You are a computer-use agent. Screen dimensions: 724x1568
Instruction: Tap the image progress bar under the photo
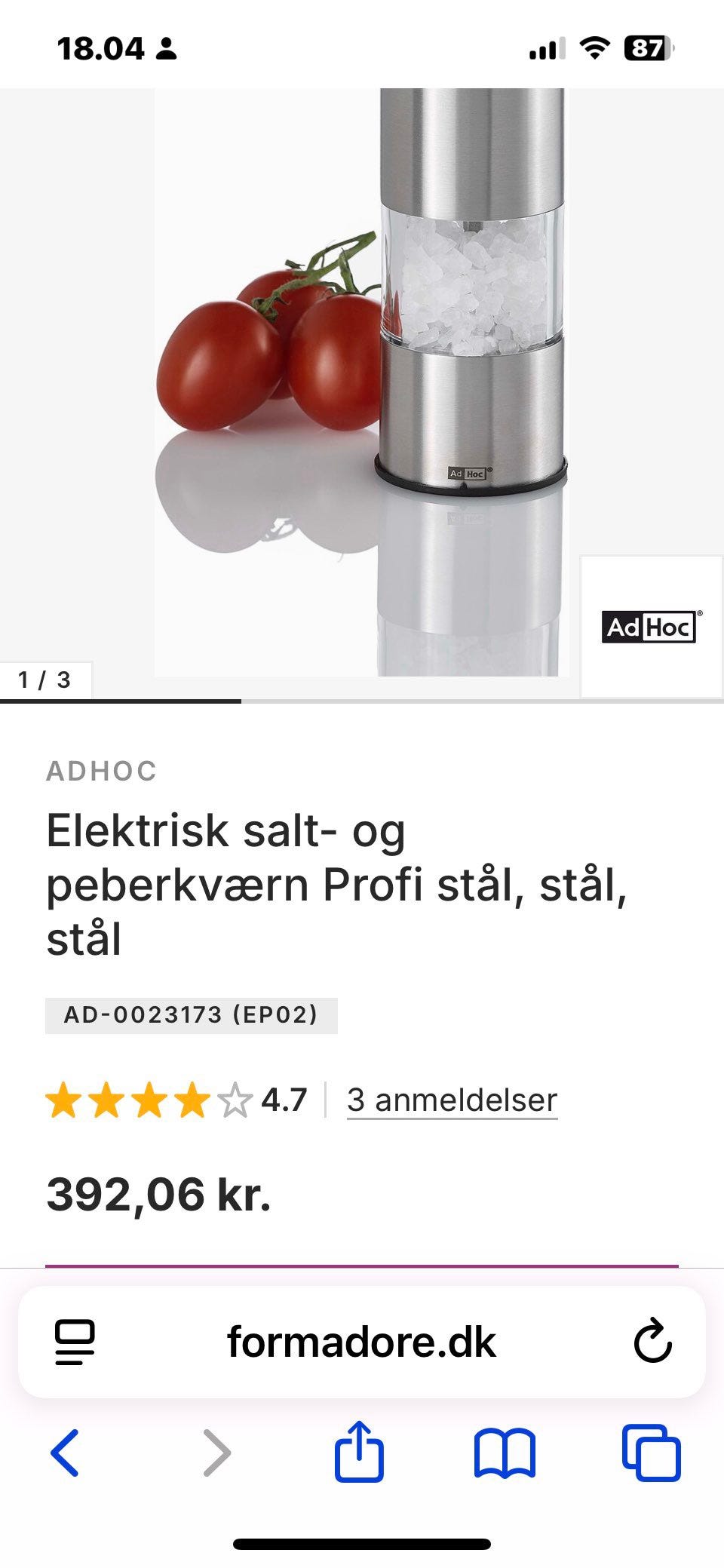click(x=362, y=702)
